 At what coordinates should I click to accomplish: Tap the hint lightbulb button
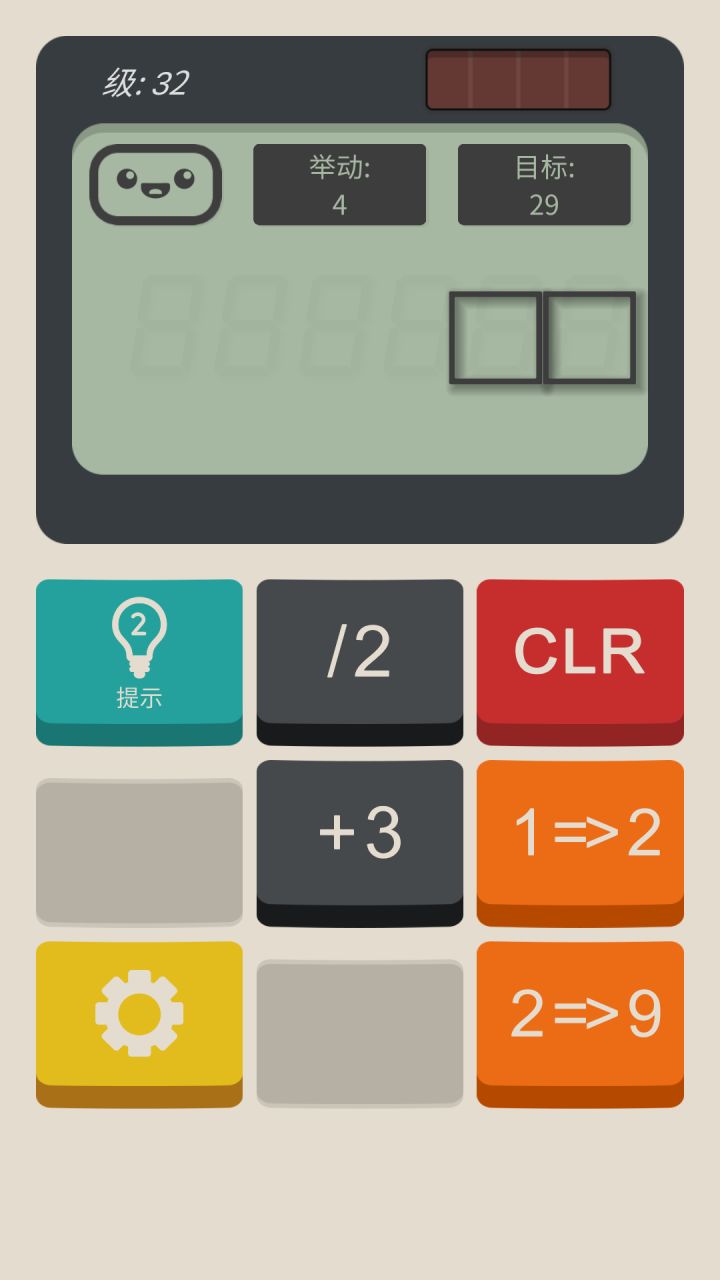click(x=139, y=660)
